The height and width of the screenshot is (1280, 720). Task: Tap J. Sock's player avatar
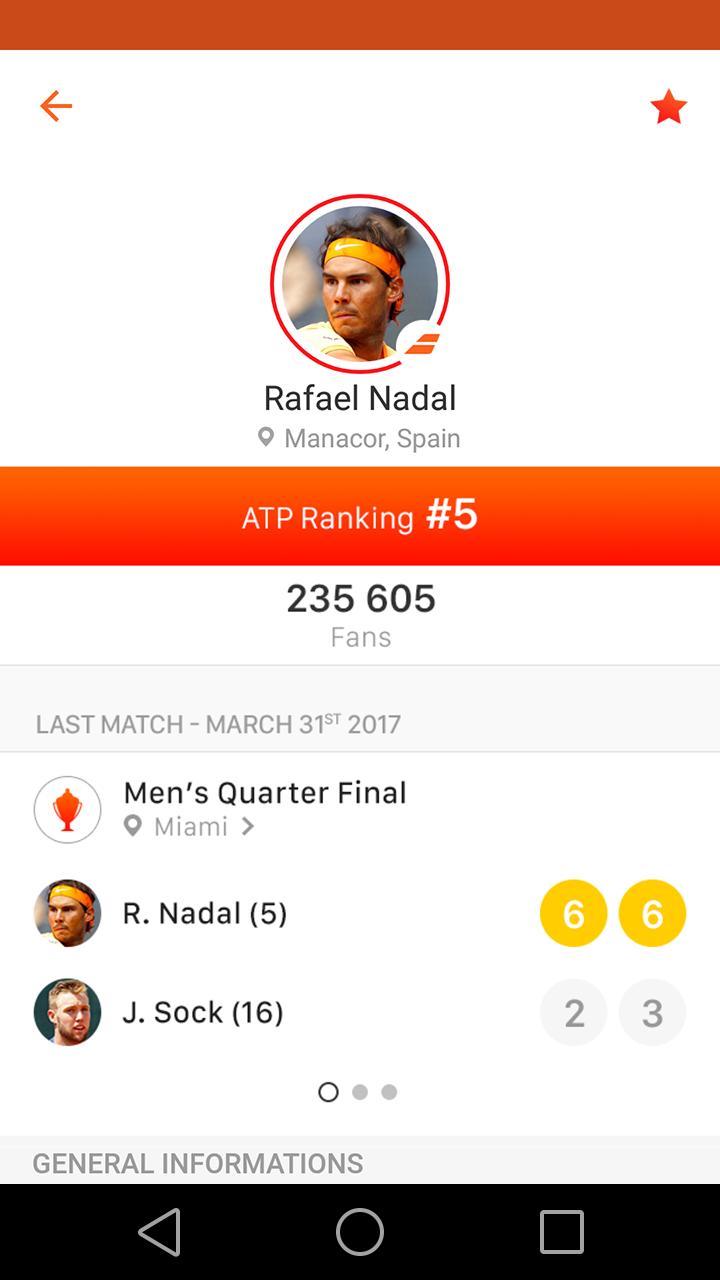coord(67,1012)
